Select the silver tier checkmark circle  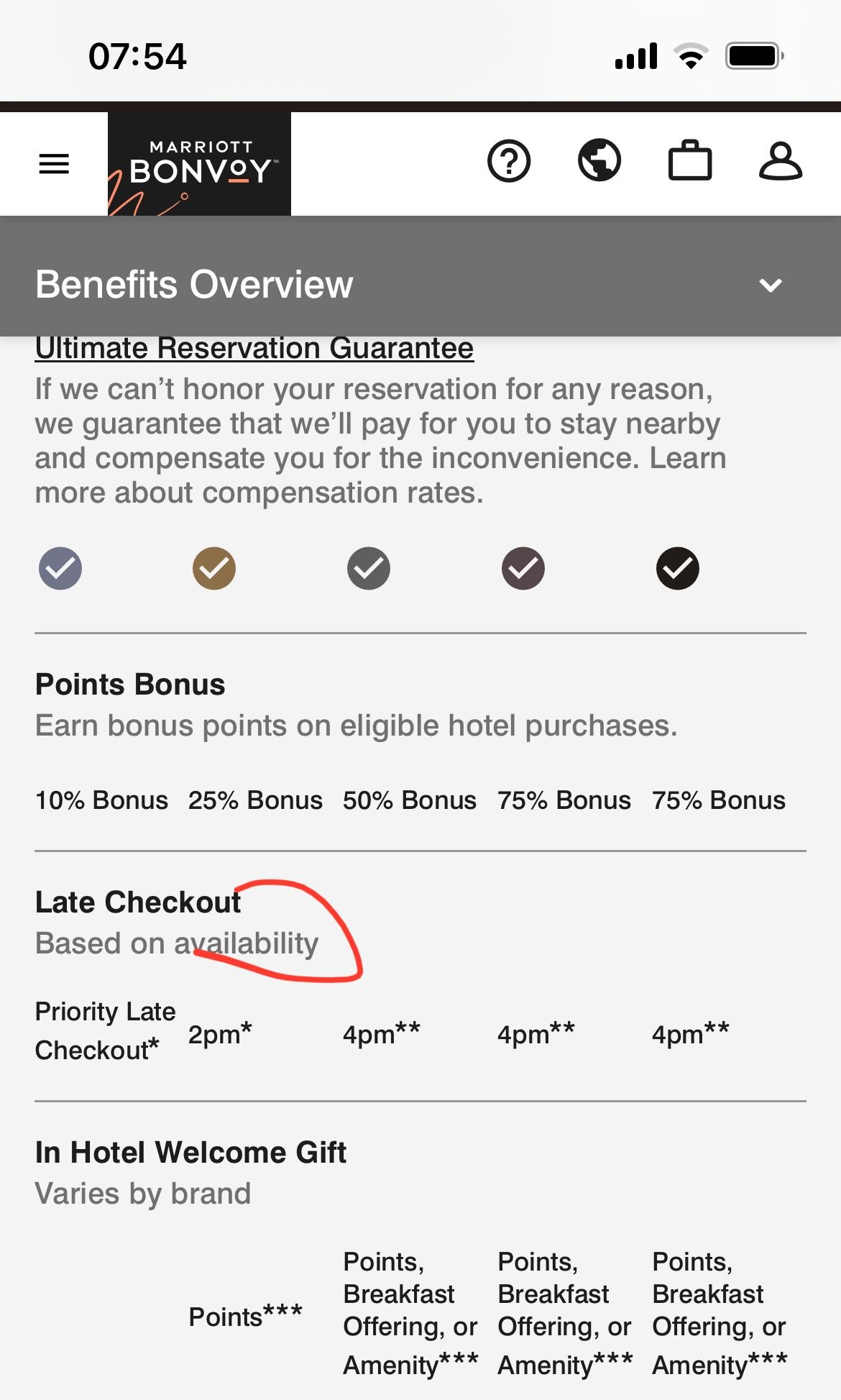click(60, 568)
